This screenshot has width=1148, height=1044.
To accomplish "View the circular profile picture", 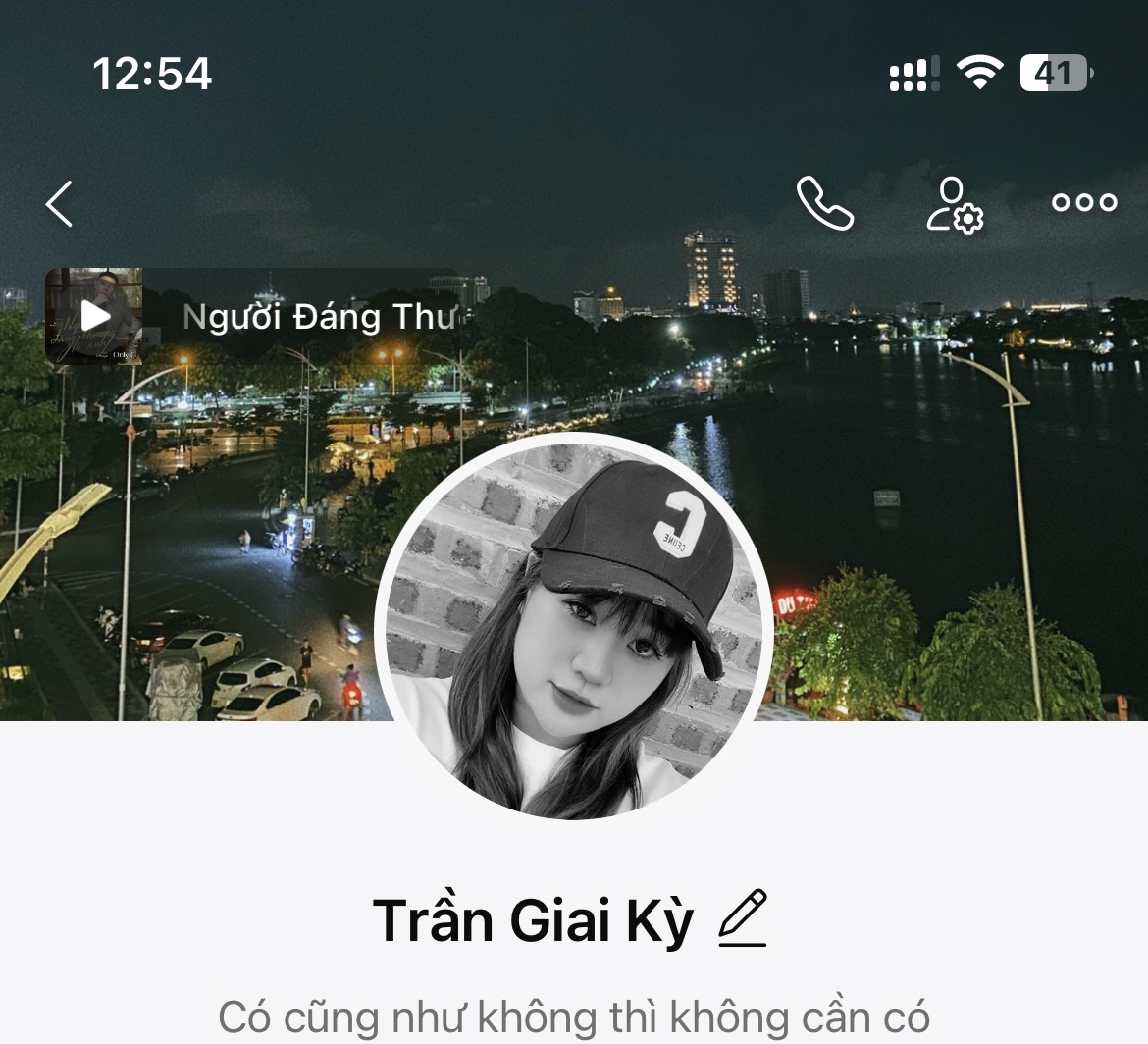I will (574, 626).
